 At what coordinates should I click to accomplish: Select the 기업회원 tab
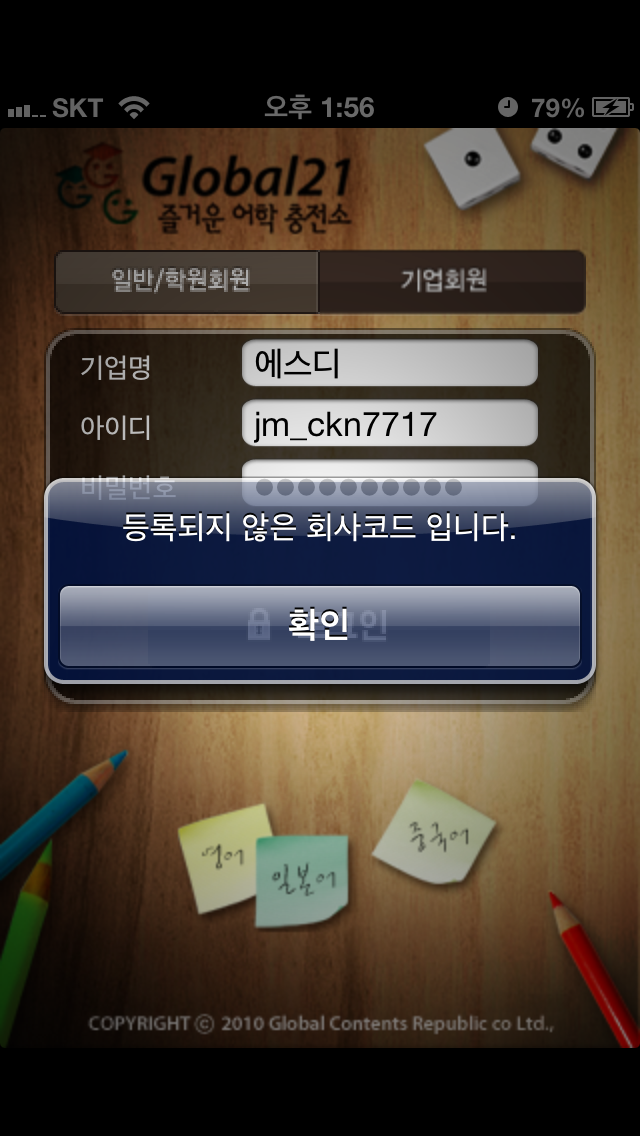point(452,282)
